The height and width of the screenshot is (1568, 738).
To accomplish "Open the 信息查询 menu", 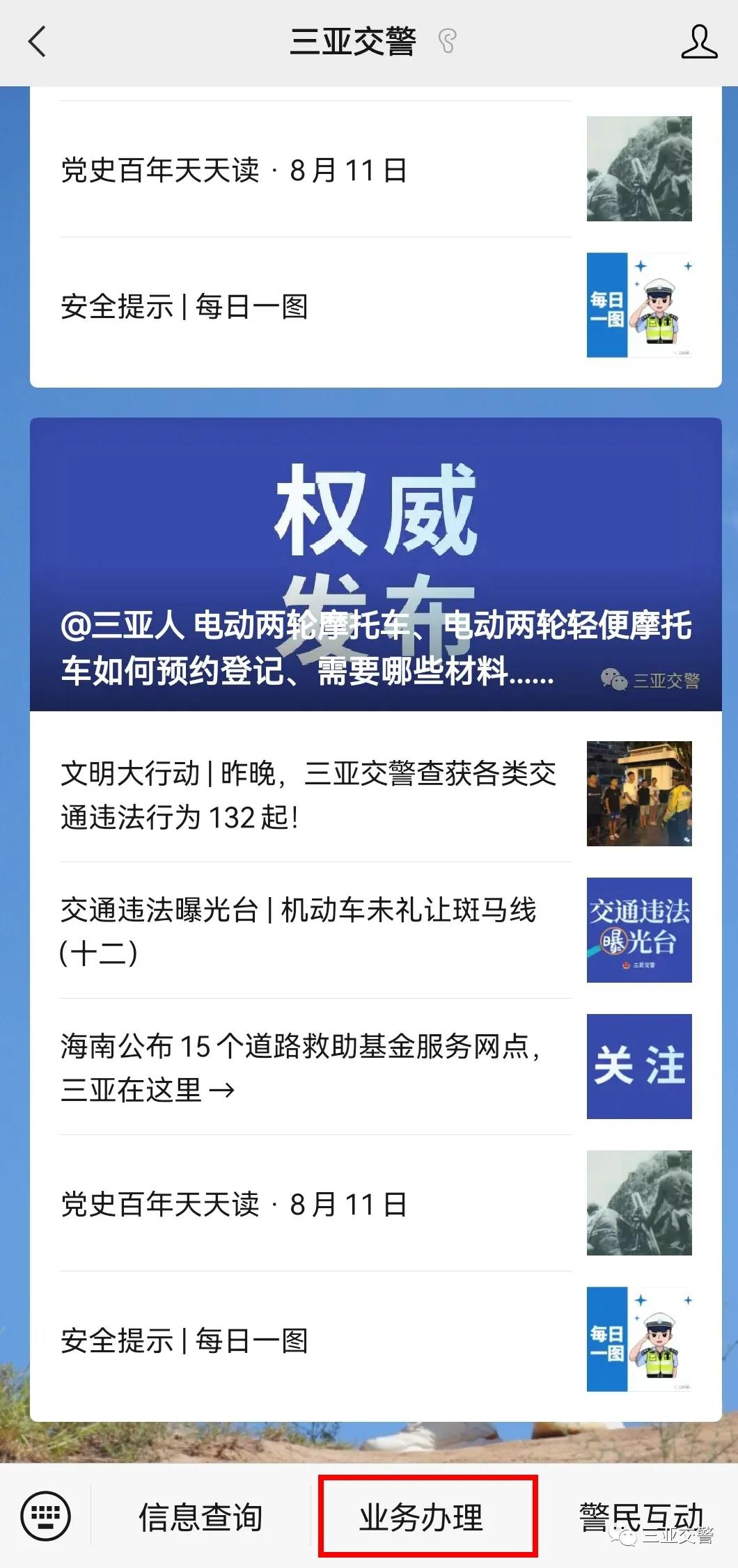I will coord(201,1516).
